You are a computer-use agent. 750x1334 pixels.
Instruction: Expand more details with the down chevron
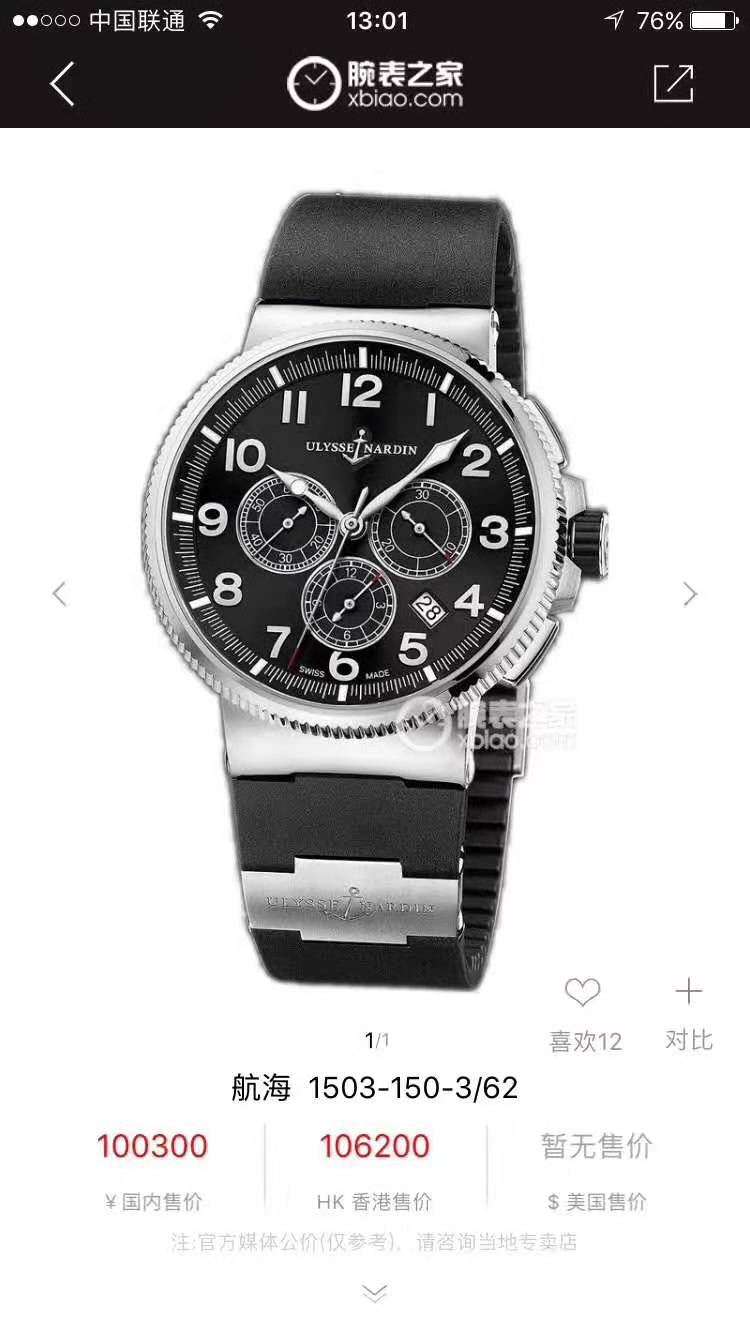point(374,1294)
